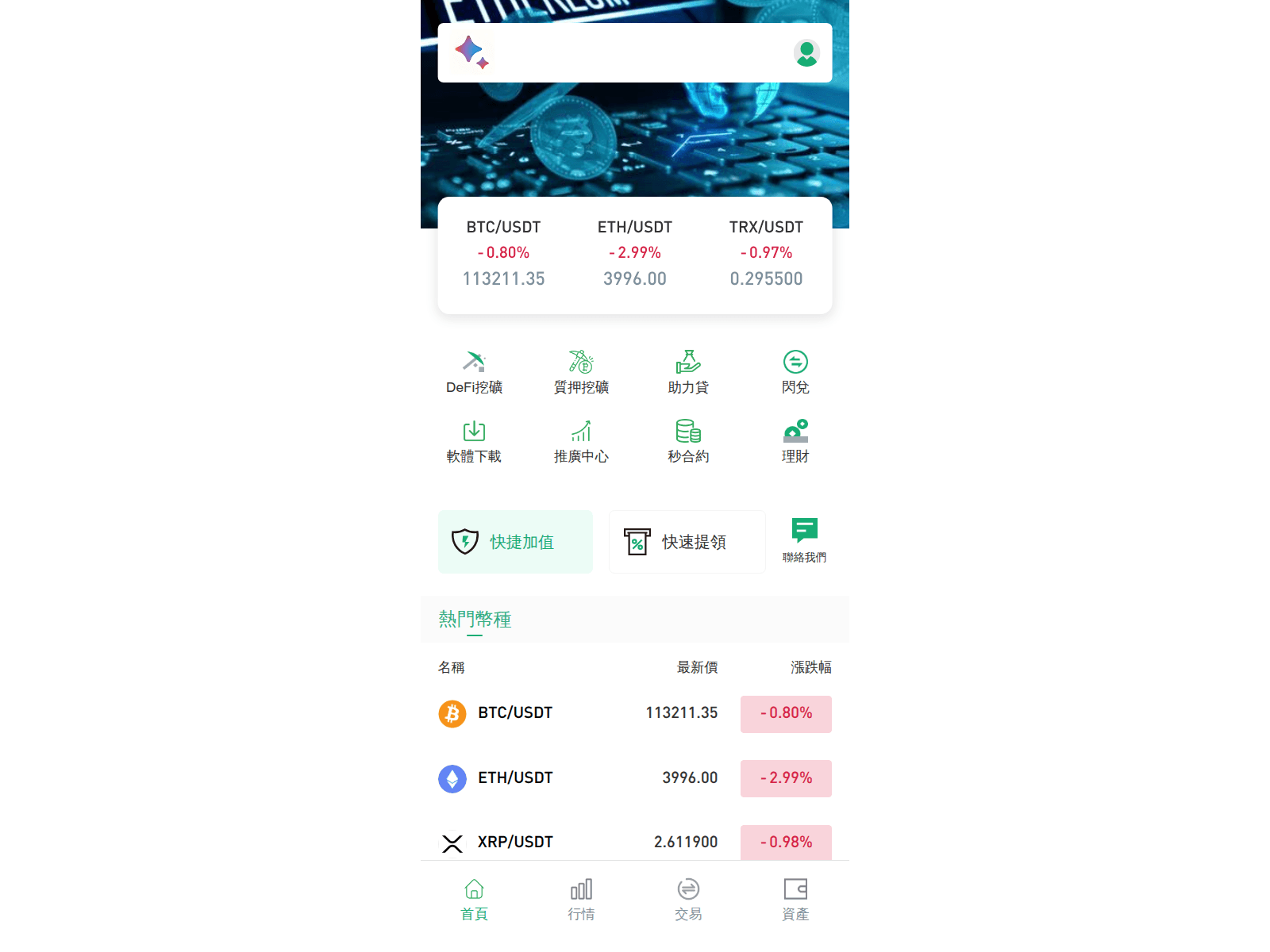Open the 推廣中心 shortcut
The width and height of the screenshot is (1270, 952).
(581, 441)
